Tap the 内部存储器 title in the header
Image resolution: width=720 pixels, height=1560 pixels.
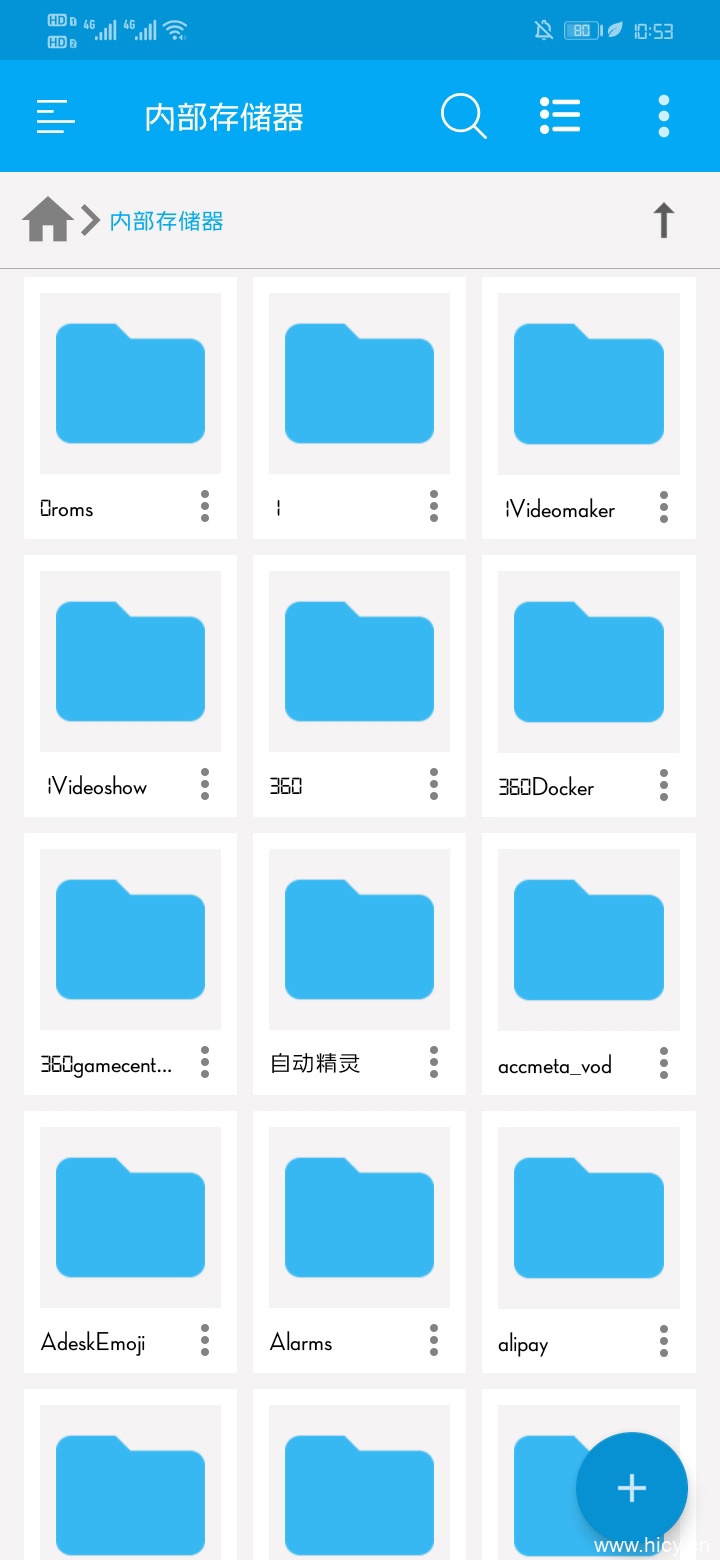point(225,116)
